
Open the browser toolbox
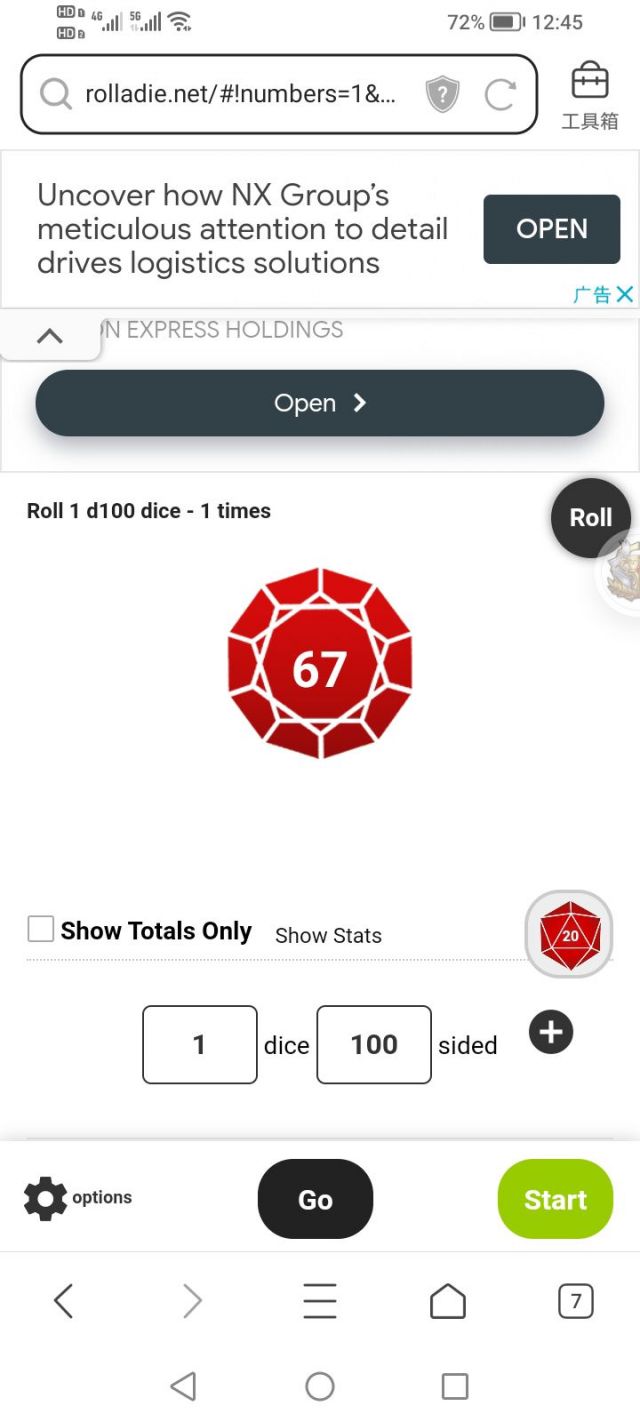point(589,96)
